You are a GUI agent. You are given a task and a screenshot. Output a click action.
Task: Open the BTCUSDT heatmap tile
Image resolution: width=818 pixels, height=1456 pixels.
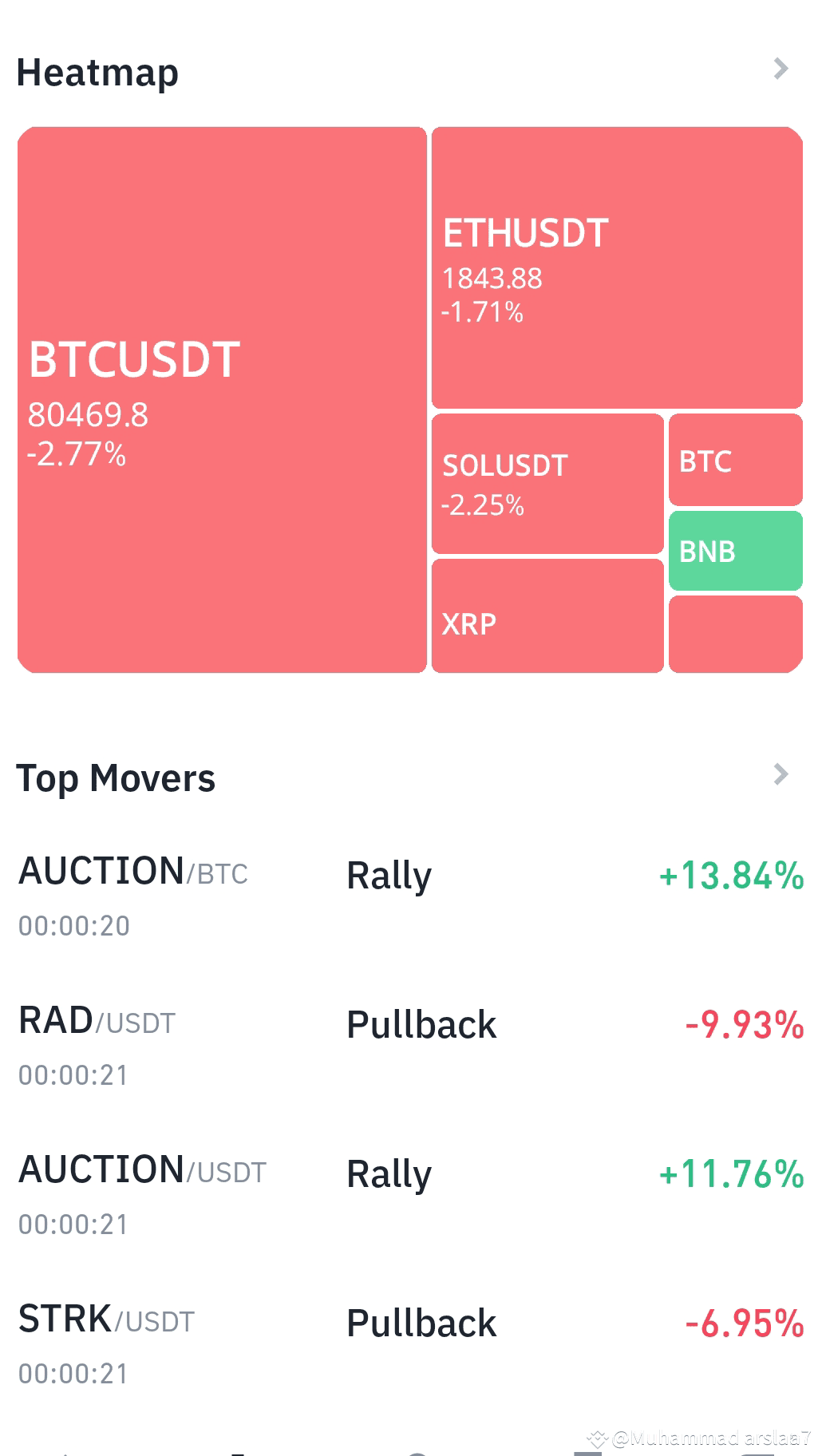pos(222,400)
